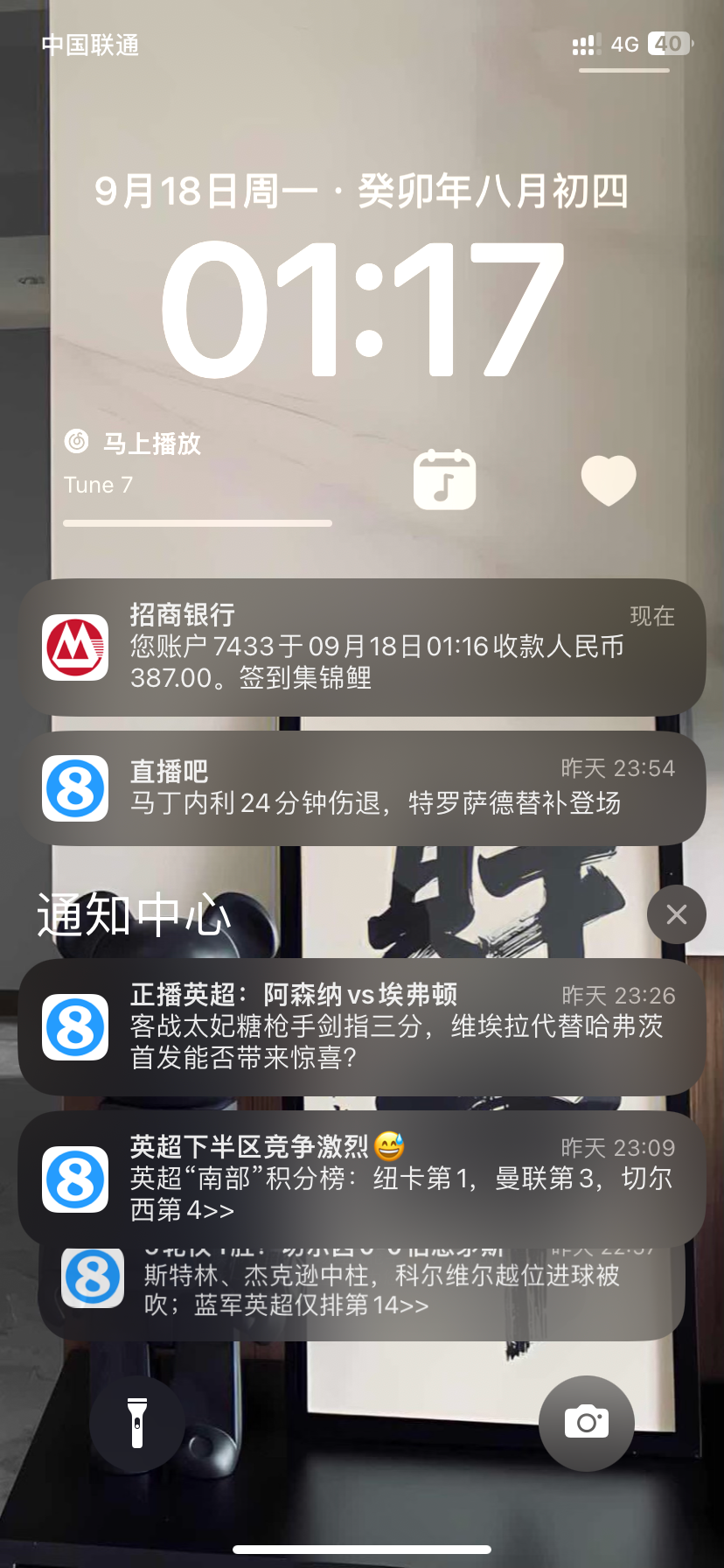Open the 阿森纳vs埃弗顿 live notification

pyautogui.click(x=362, y=1026)
